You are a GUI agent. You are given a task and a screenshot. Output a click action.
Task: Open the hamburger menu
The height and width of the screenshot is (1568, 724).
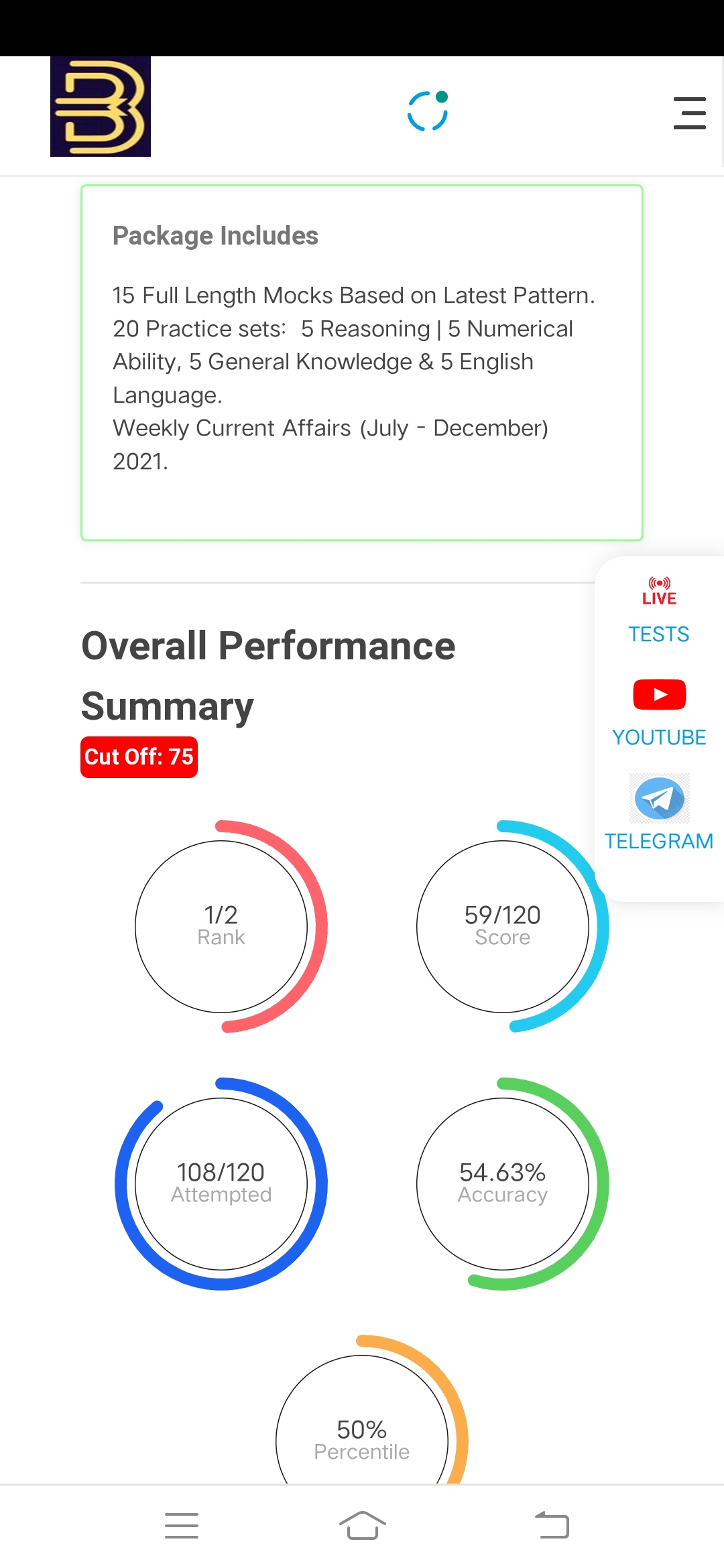coord(690,113)
